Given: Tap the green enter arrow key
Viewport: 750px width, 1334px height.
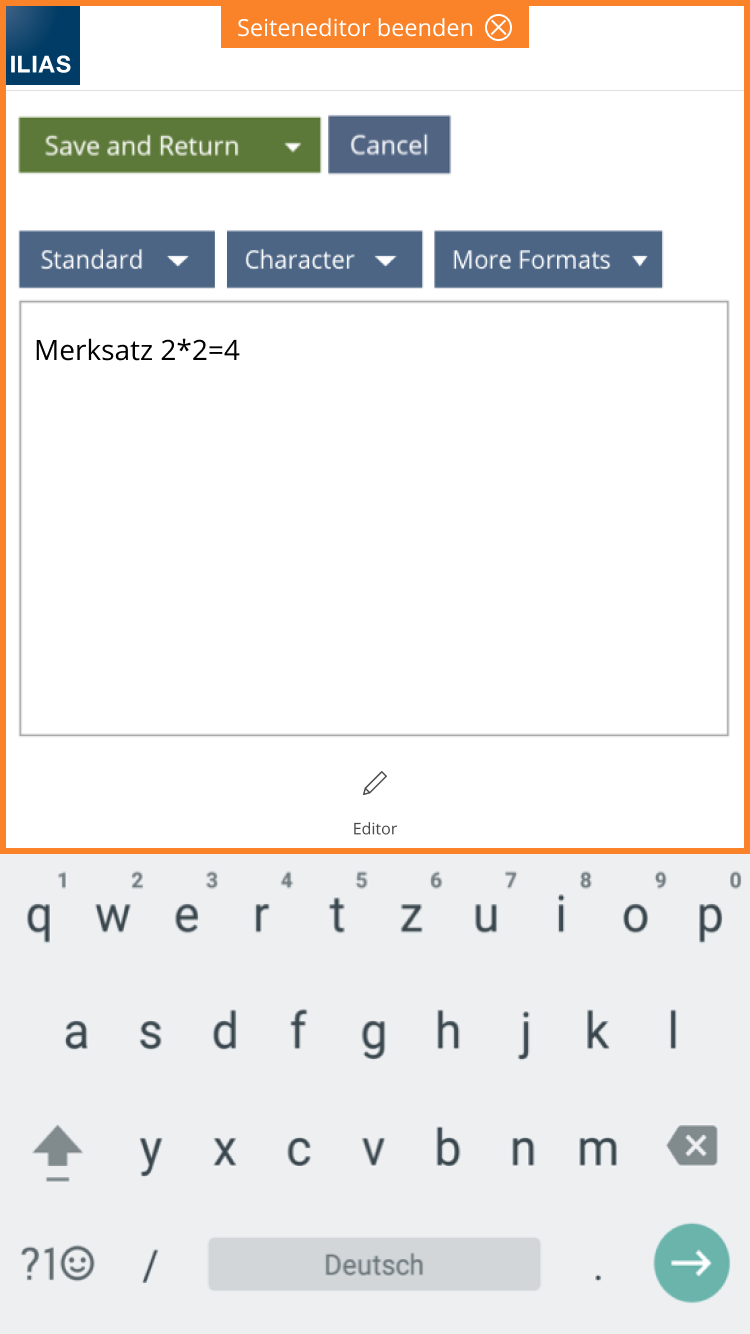Looking at the screenshot, I should click(691, 1263).
